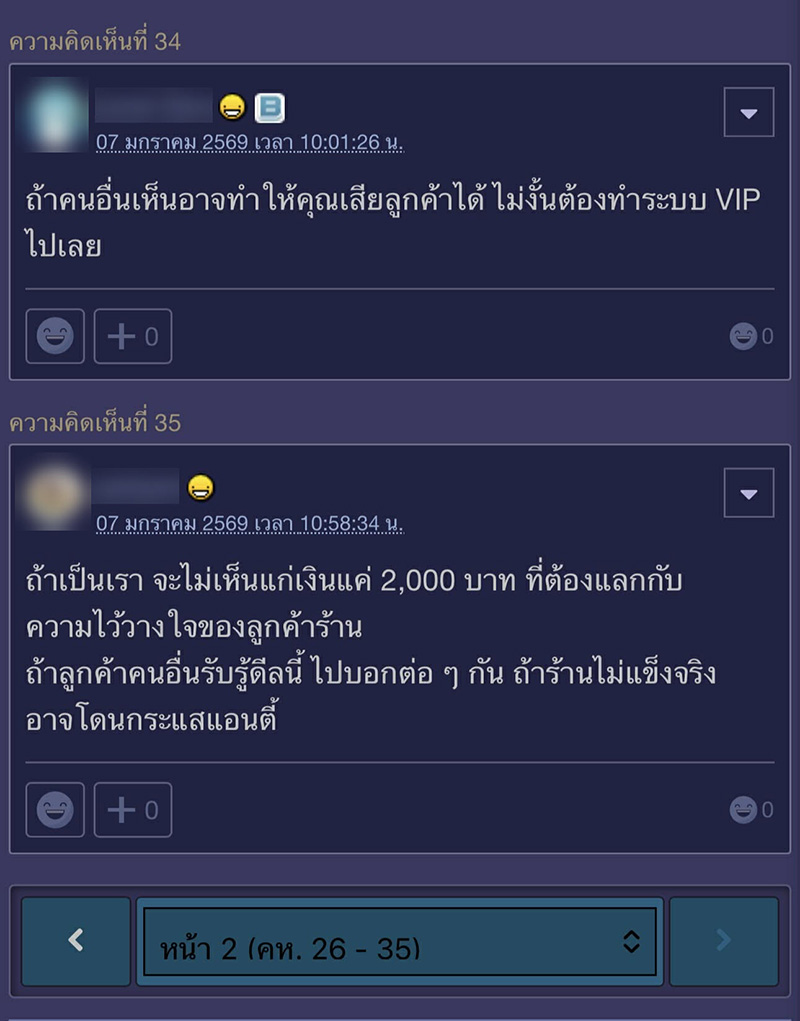Click the right chevron next page button
The image size is (800, 1021).
(724, 941)
